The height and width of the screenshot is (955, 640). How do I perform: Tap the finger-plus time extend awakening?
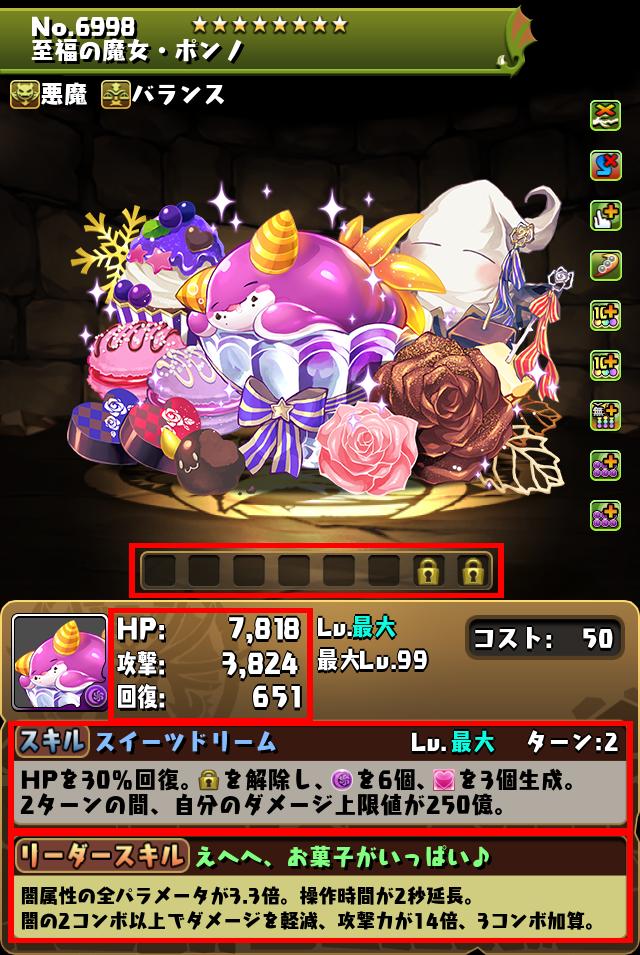click(605, 214)
